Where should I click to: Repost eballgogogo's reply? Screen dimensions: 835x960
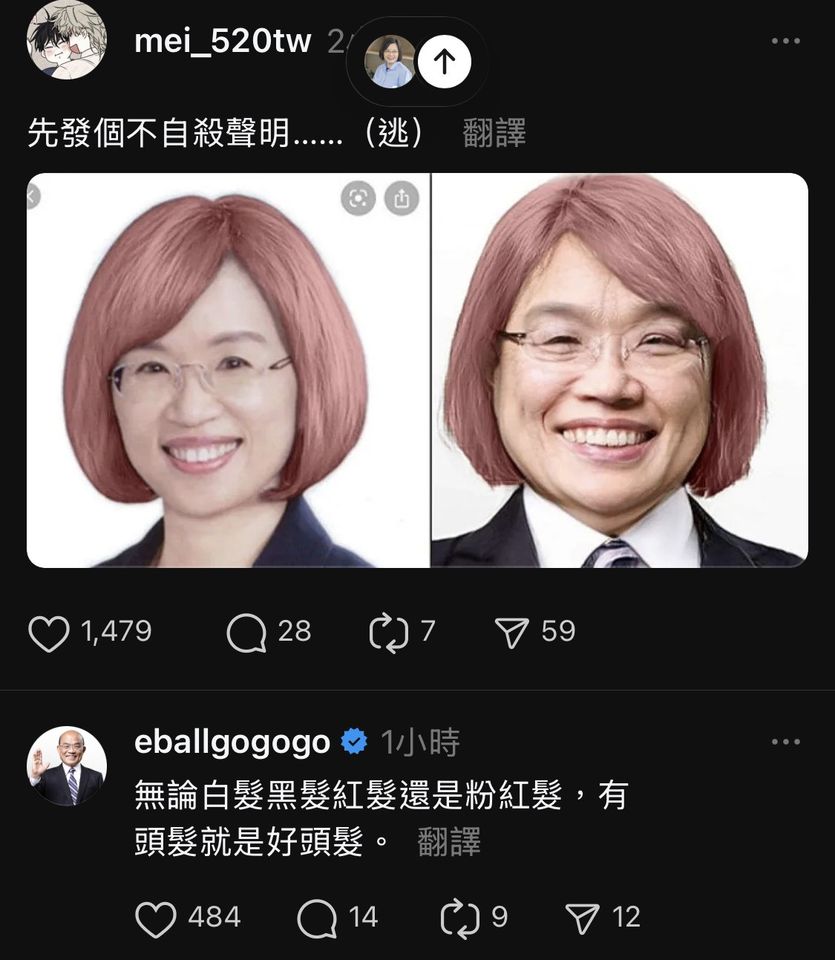pos(459,918)
